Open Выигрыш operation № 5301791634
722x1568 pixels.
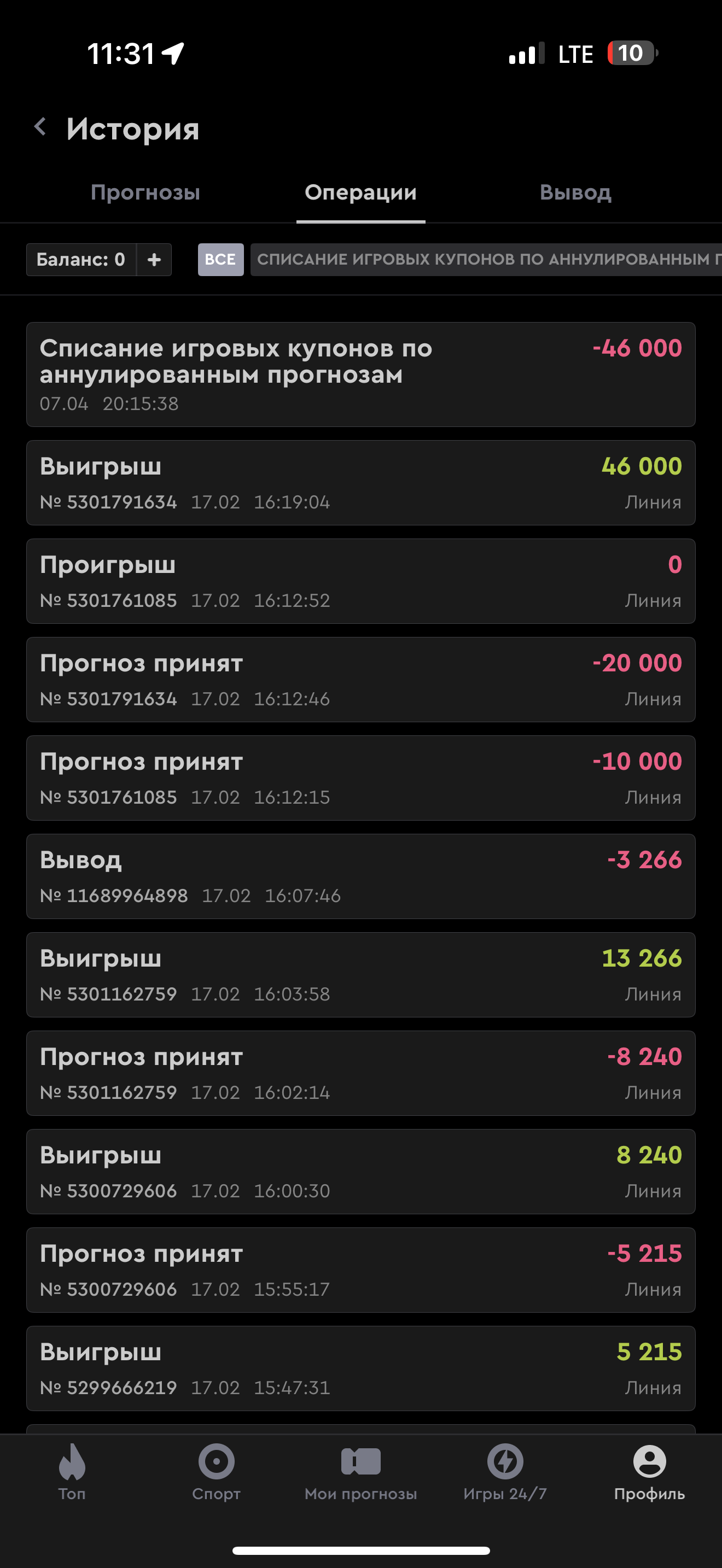coord(360,483)
